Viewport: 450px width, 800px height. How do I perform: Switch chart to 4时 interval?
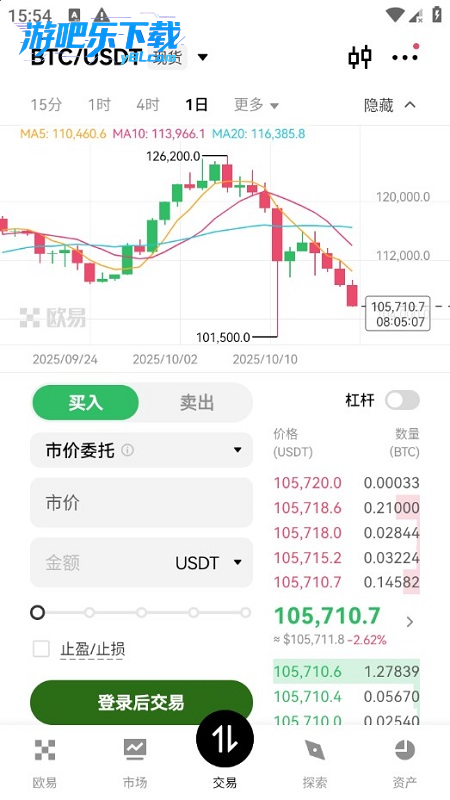coord(147,105)
